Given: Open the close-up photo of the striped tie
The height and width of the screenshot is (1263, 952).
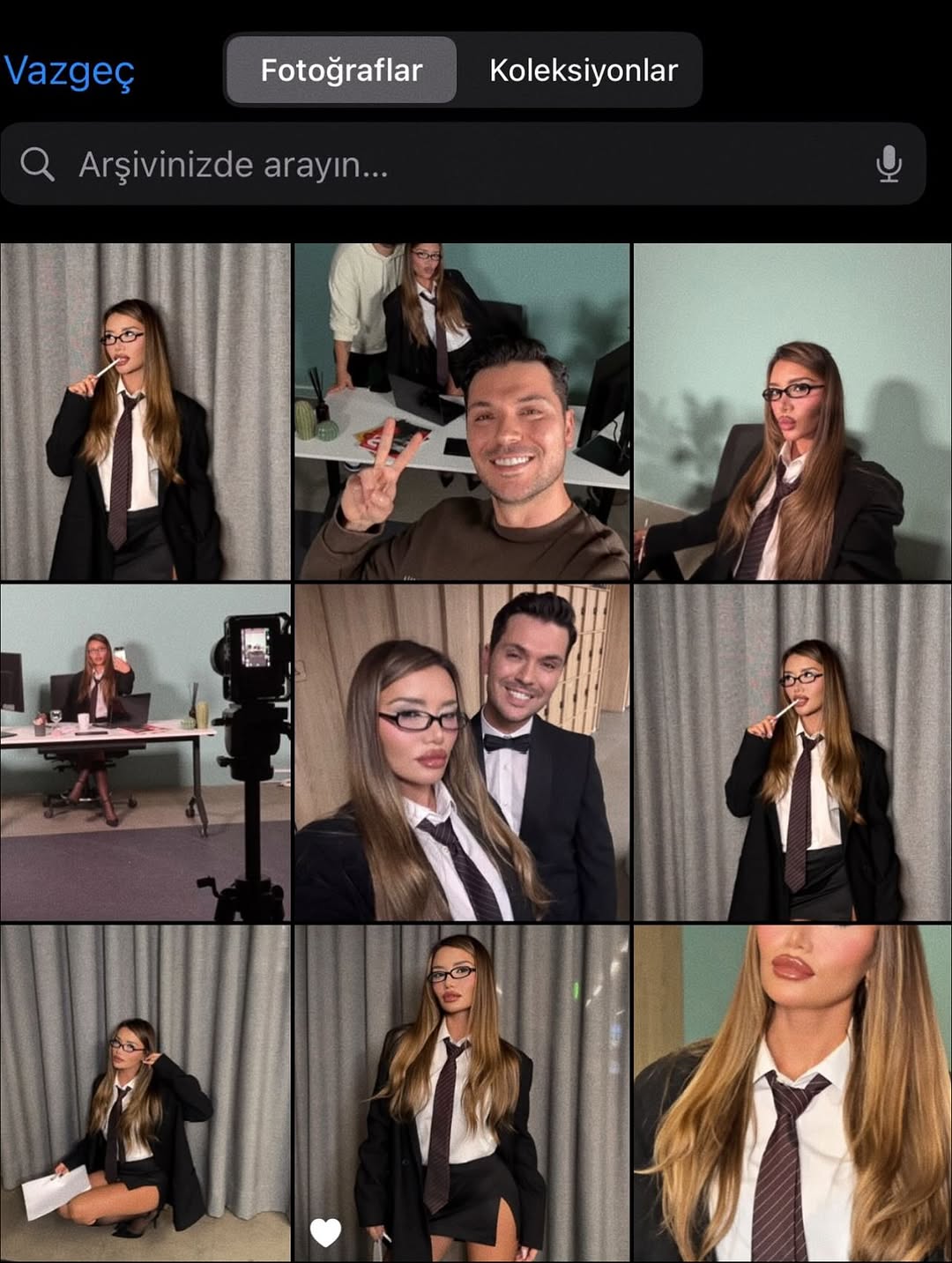Looking at the screenshot, I should click(x=792, y=1093).
